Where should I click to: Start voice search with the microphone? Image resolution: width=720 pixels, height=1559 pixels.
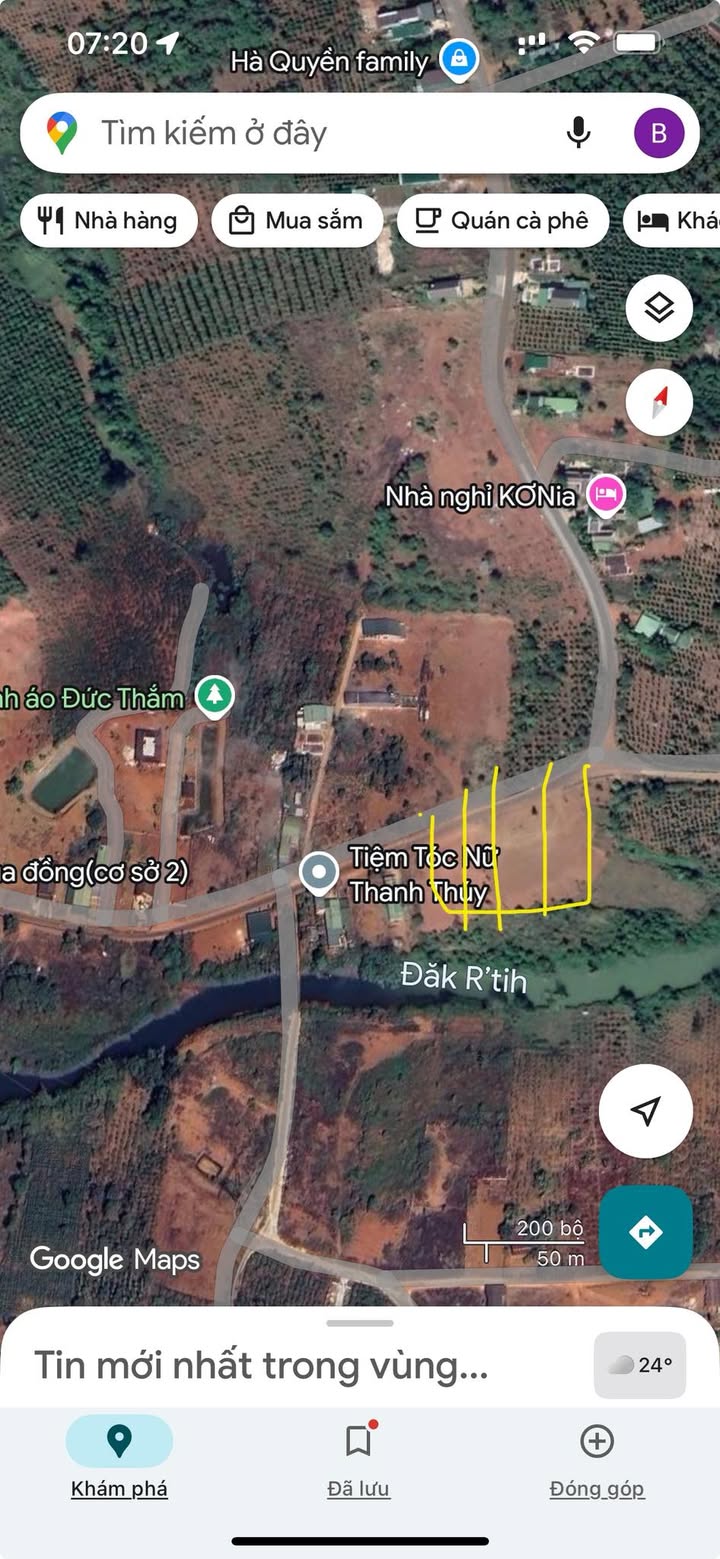[578, 133]
